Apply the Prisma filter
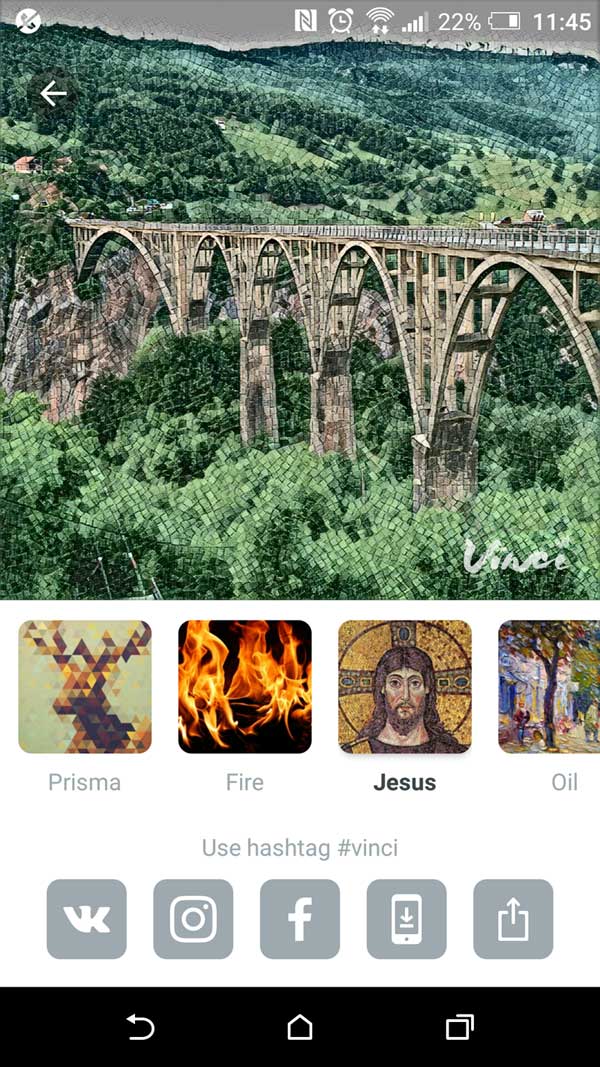The width and height of the screenshot is (600, 1067). [x=85, y=687]
